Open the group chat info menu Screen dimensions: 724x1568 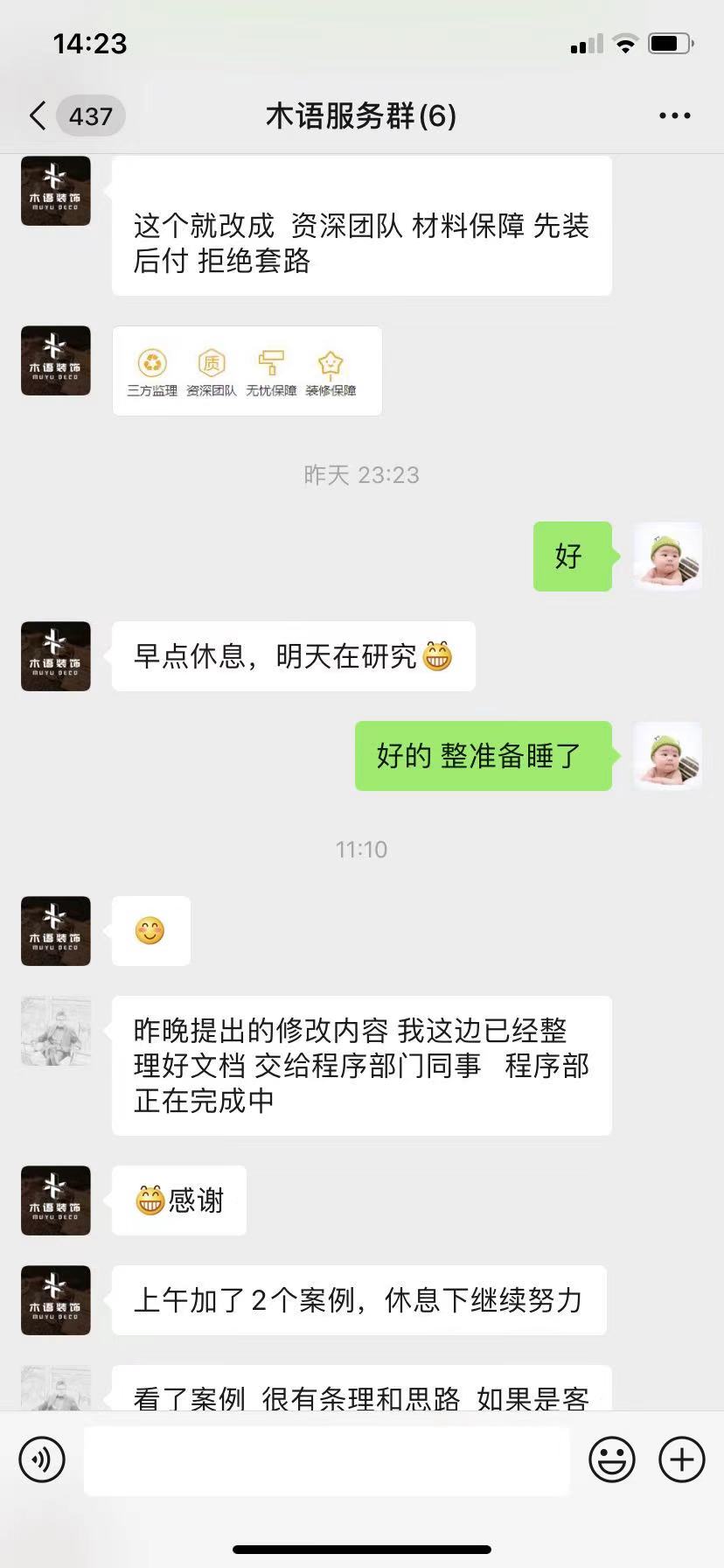[674, 115]
